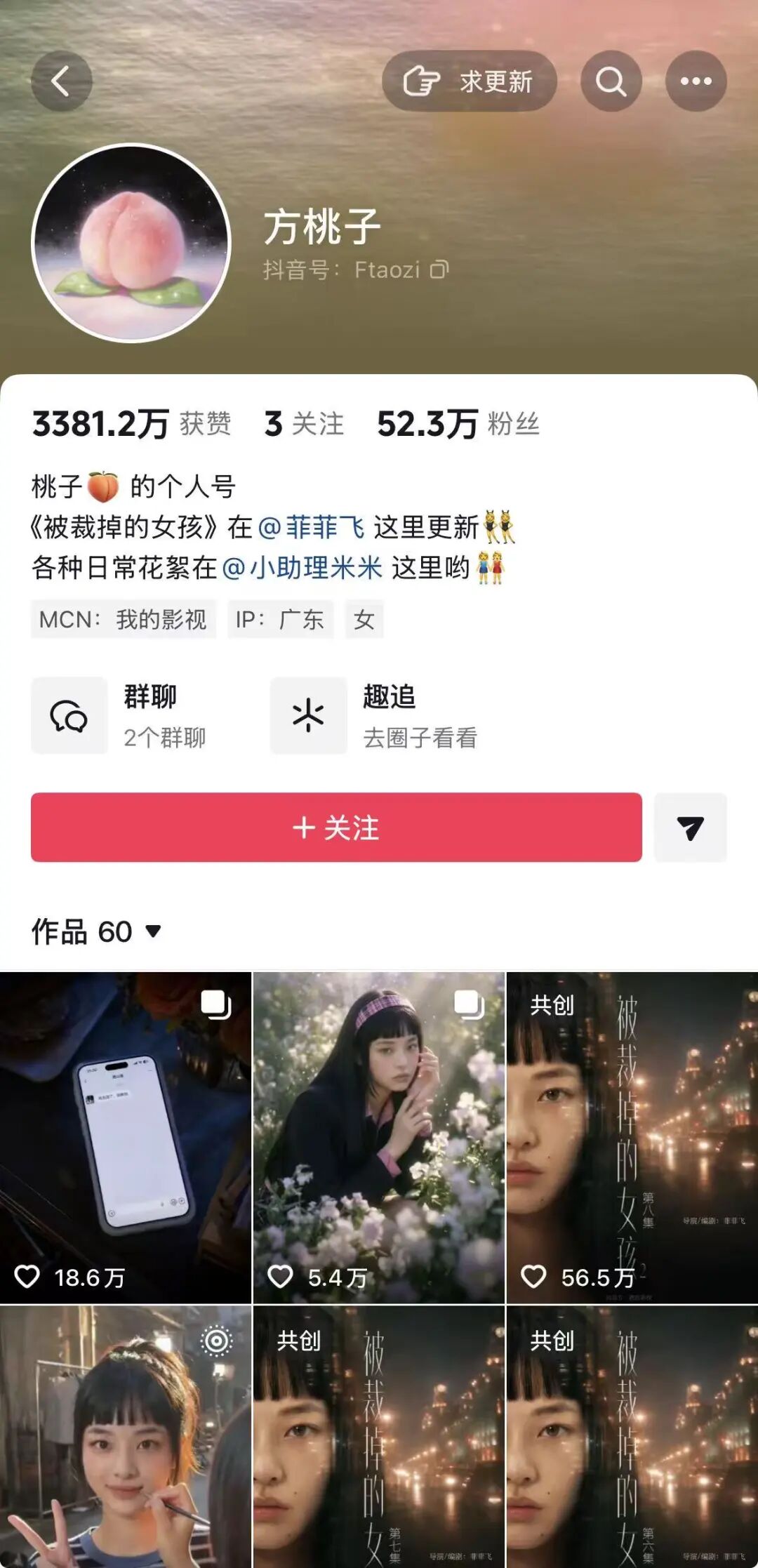Screen dimensions: 758x1568
Task: Open the flower girl post with 5.4万 likes
Action: click(x=379, y=1138)
